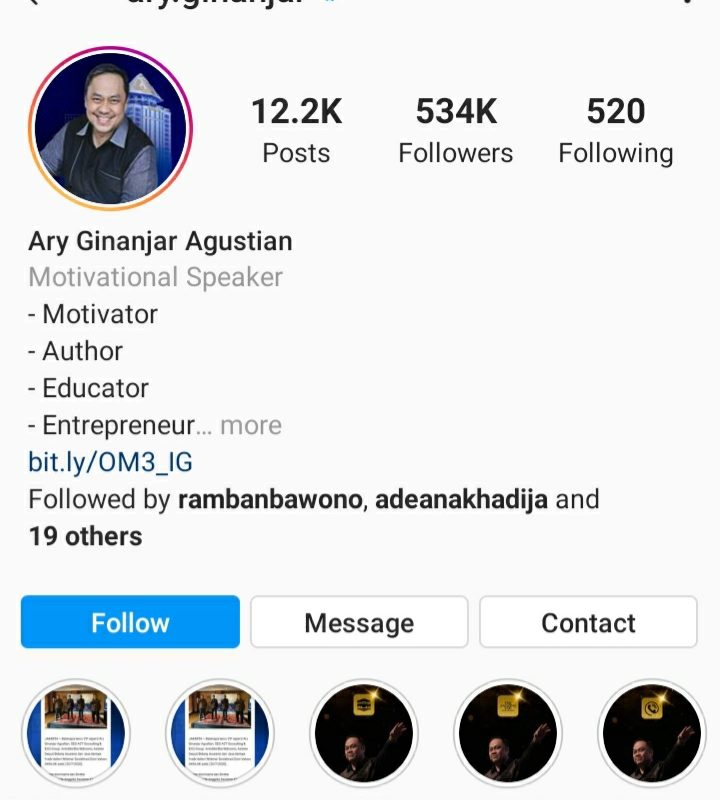
Task: Open the fifth story highlight
Action: click(x=651, y=736)
